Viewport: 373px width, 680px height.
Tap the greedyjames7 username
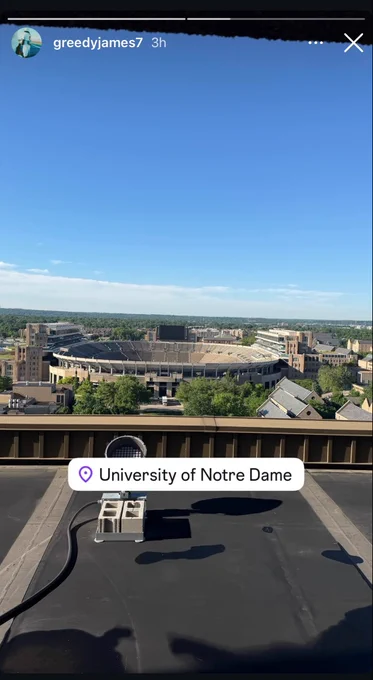[98, 42]
